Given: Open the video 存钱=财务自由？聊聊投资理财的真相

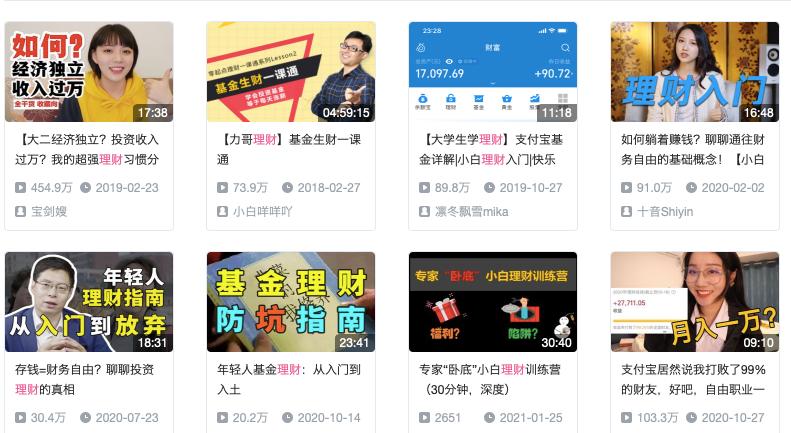Looking at the screenshot, I should pyautogui.click(x=88, y=302).
